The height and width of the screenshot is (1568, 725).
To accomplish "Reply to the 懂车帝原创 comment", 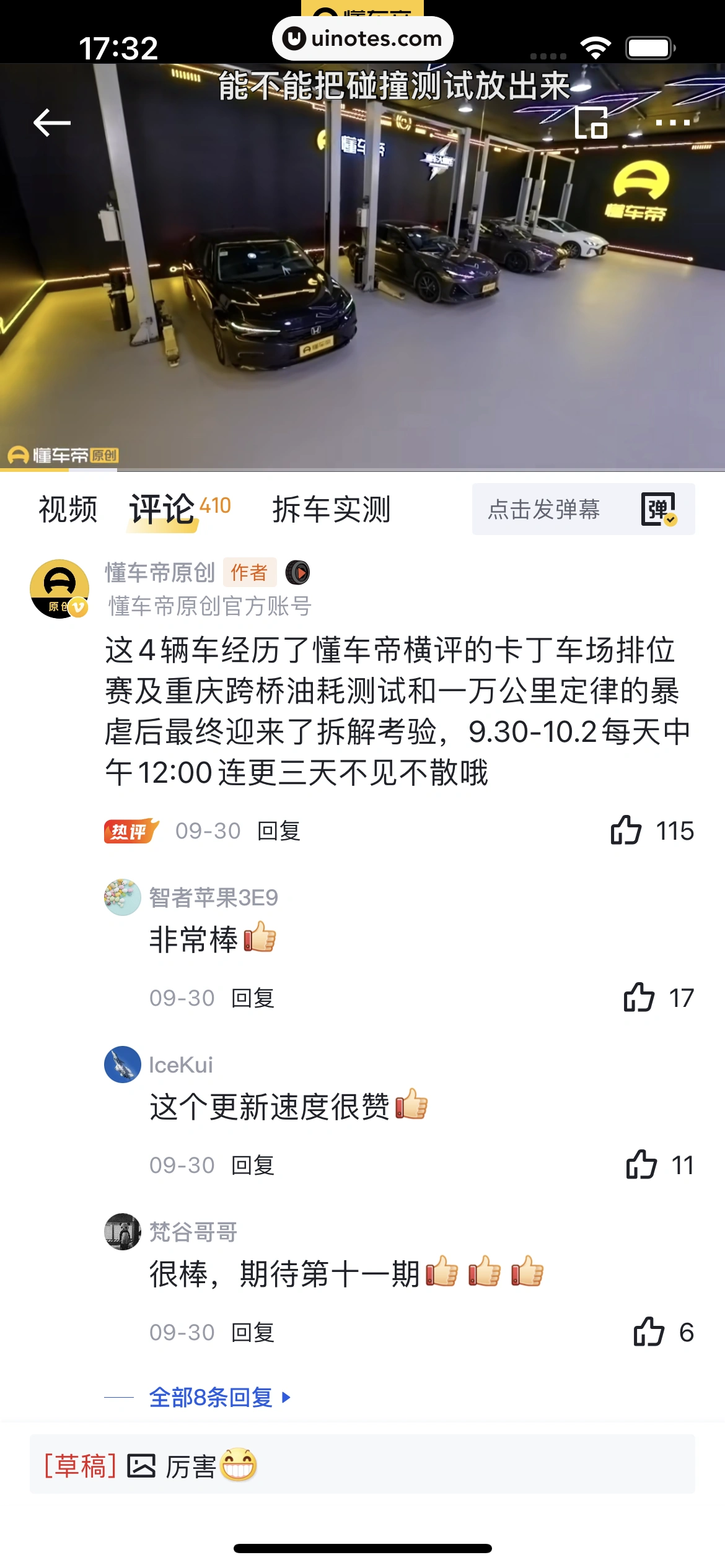I will tap(279, 831).
